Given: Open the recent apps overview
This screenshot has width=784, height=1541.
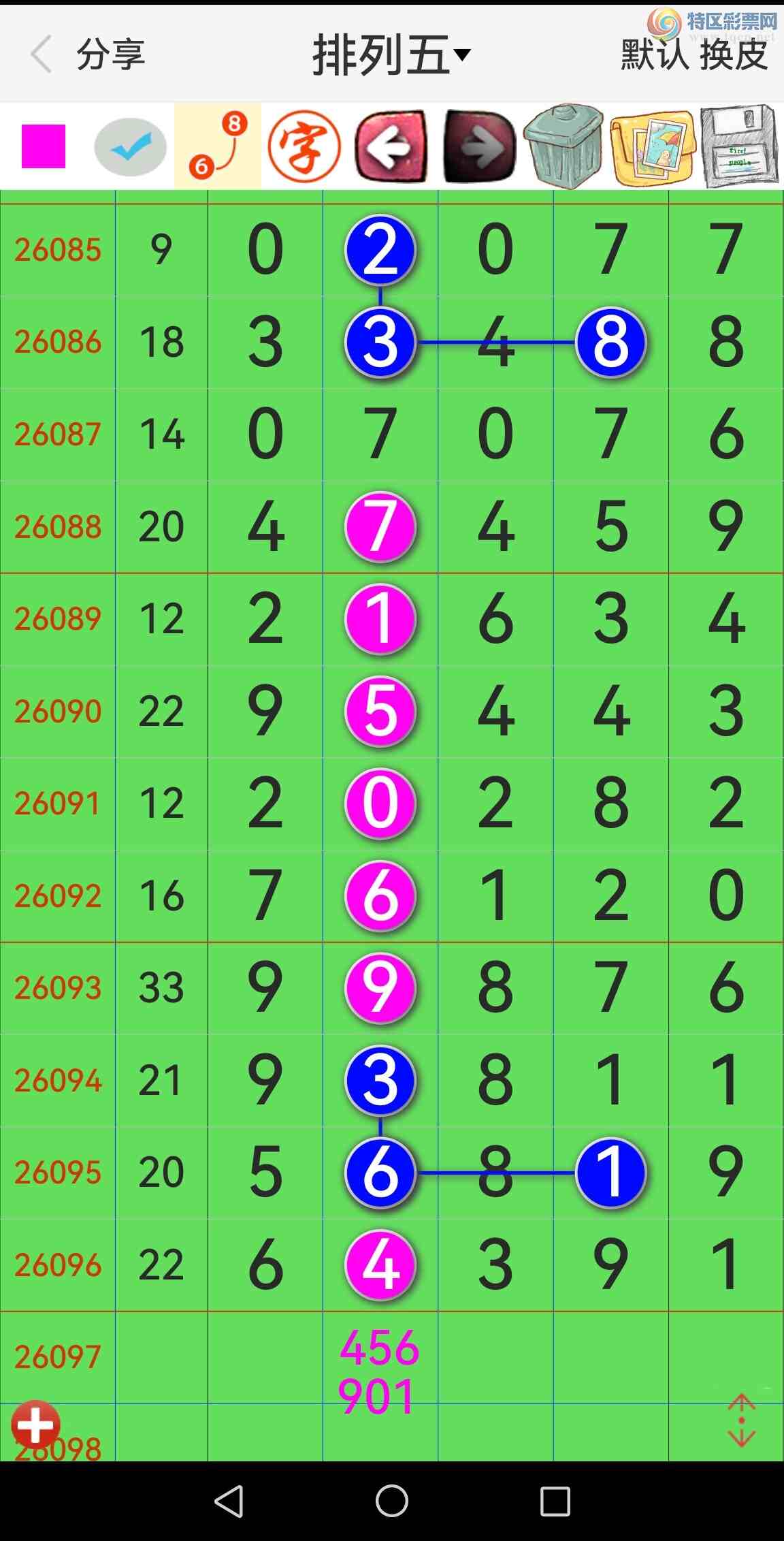Looking at the screenshot, I should click(555, 1501).
